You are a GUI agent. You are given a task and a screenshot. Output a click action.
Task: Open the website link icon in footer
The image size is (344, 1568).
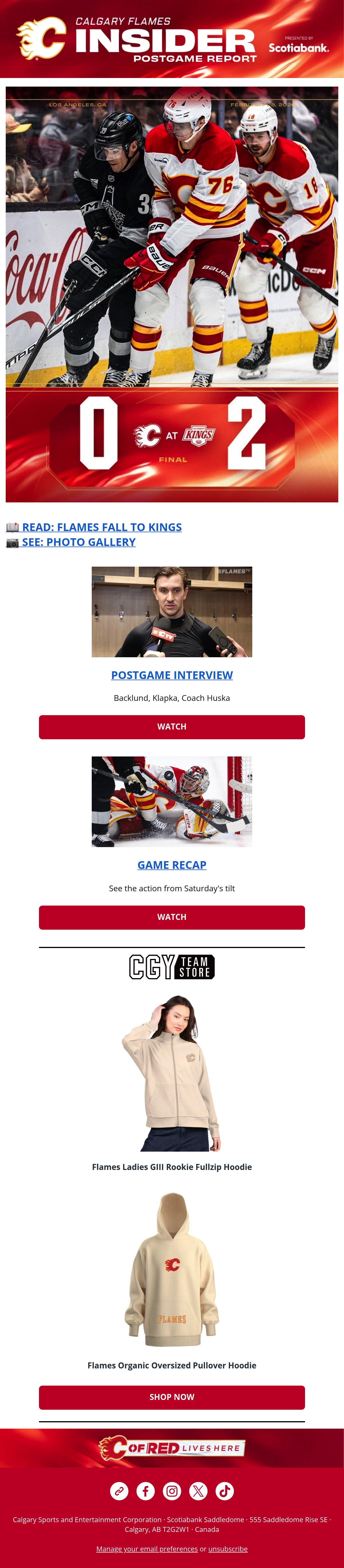click(119, 1491)
